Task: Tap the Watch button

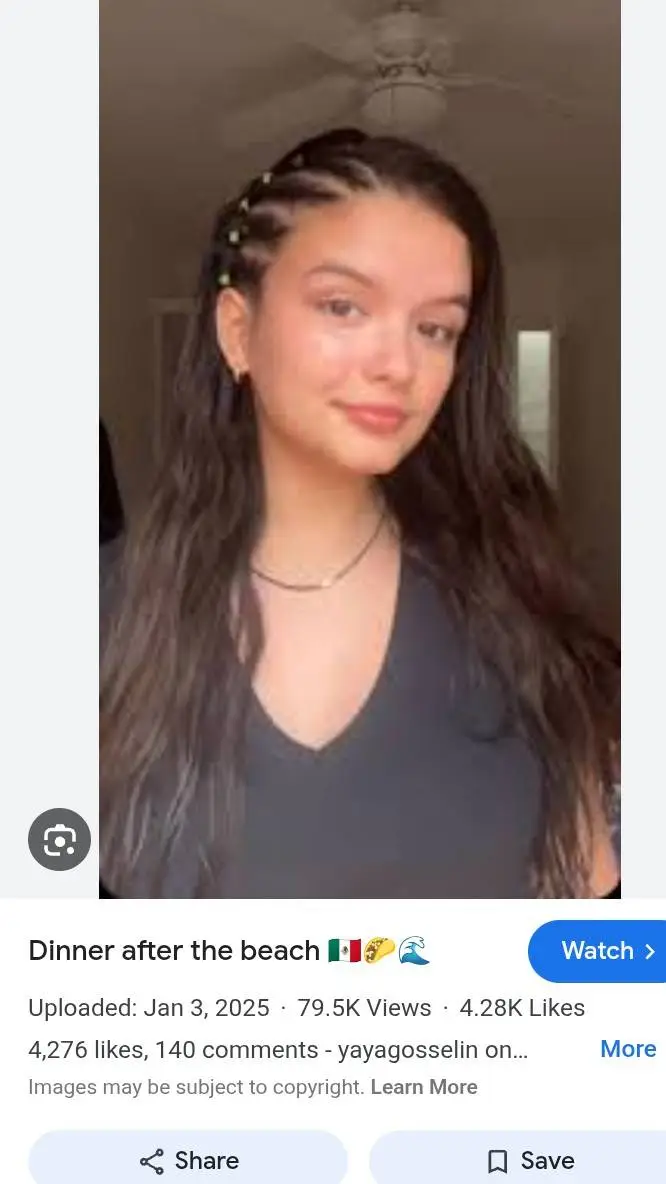Action: tap(598, 950)
